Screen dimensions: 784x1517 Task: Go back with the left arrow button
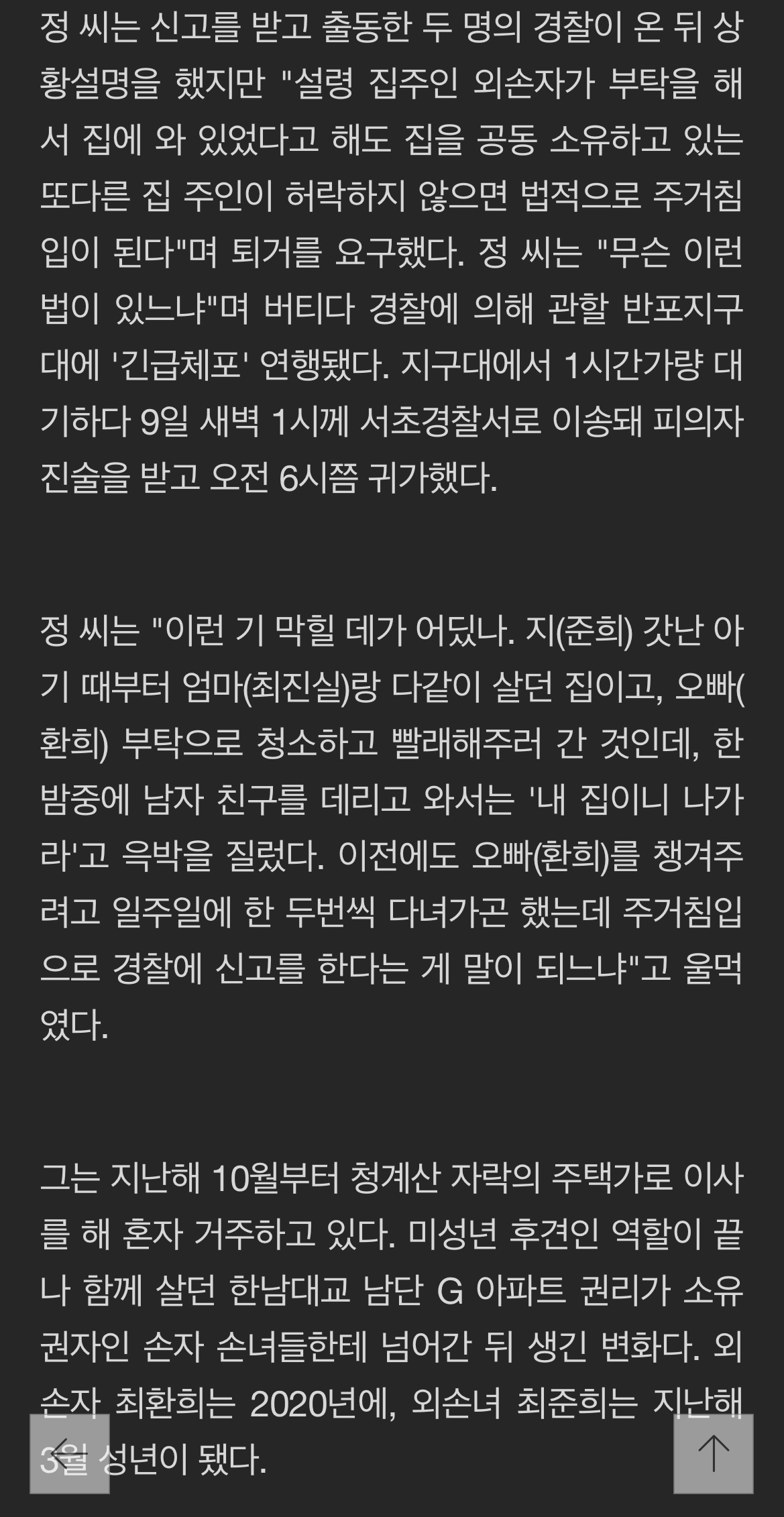[70, 1454]
